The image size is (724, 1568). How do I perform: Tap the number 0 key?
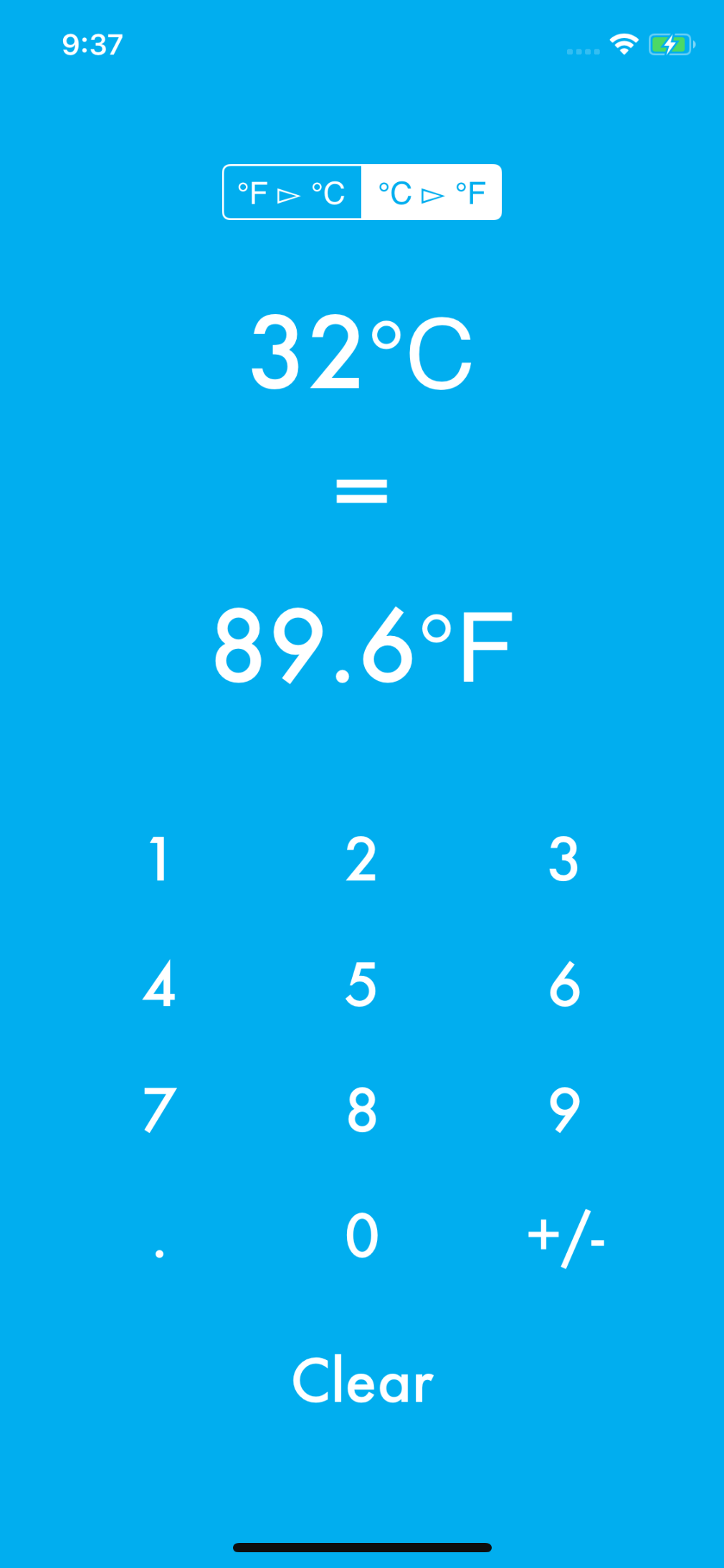click(361, 1235)
